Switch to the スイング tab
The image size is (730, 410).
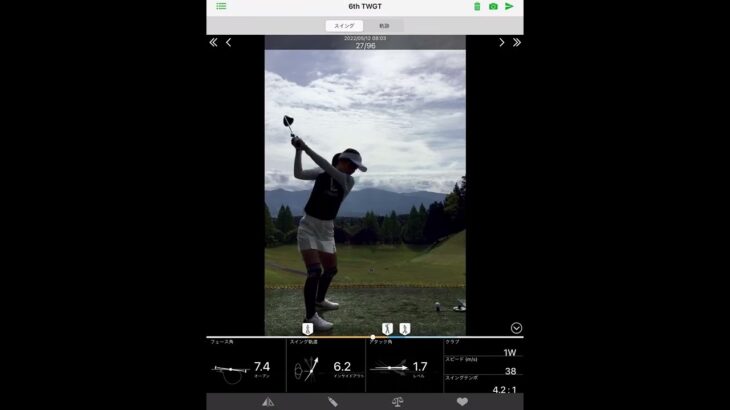[344, 25]
